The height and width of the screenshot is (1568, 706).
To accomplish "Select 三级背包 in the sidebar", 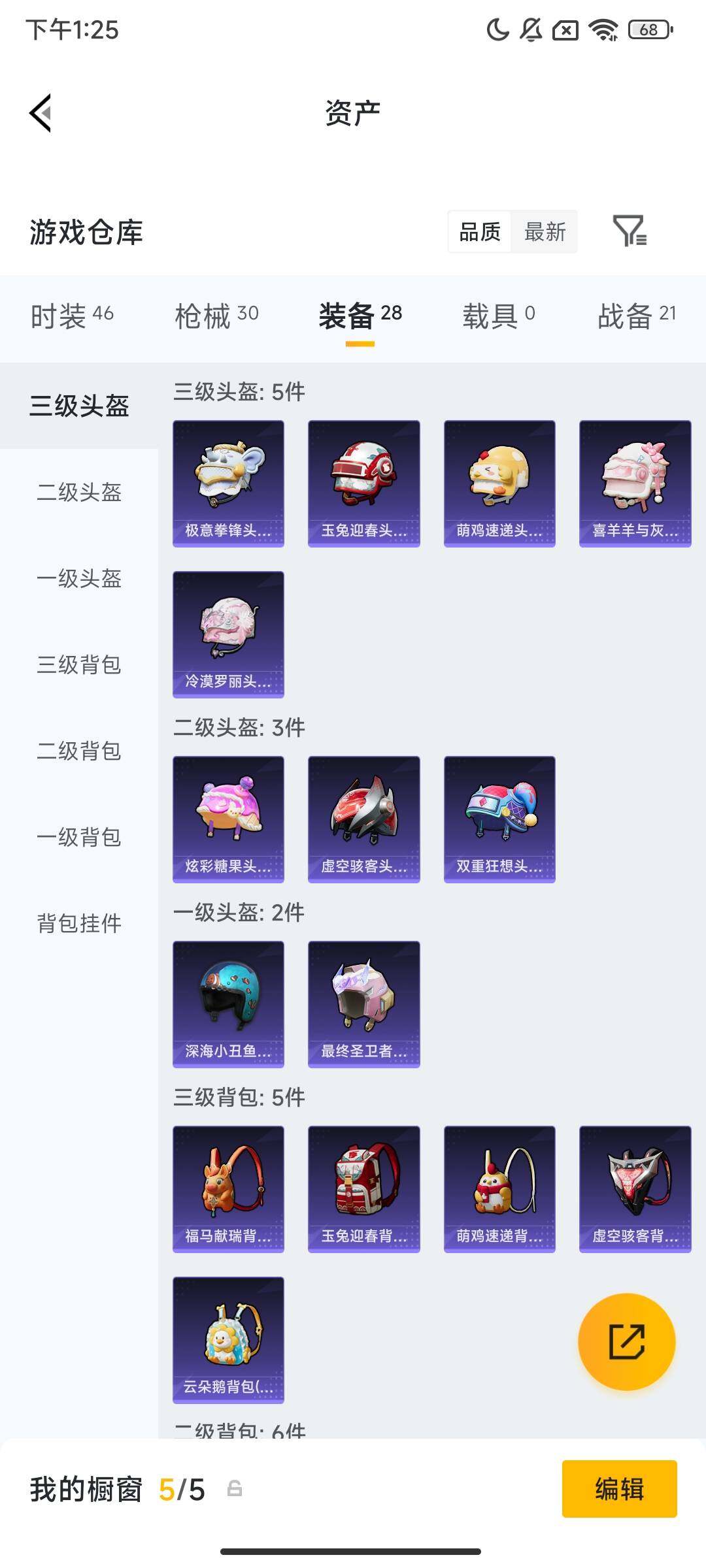I will point(79,664).
